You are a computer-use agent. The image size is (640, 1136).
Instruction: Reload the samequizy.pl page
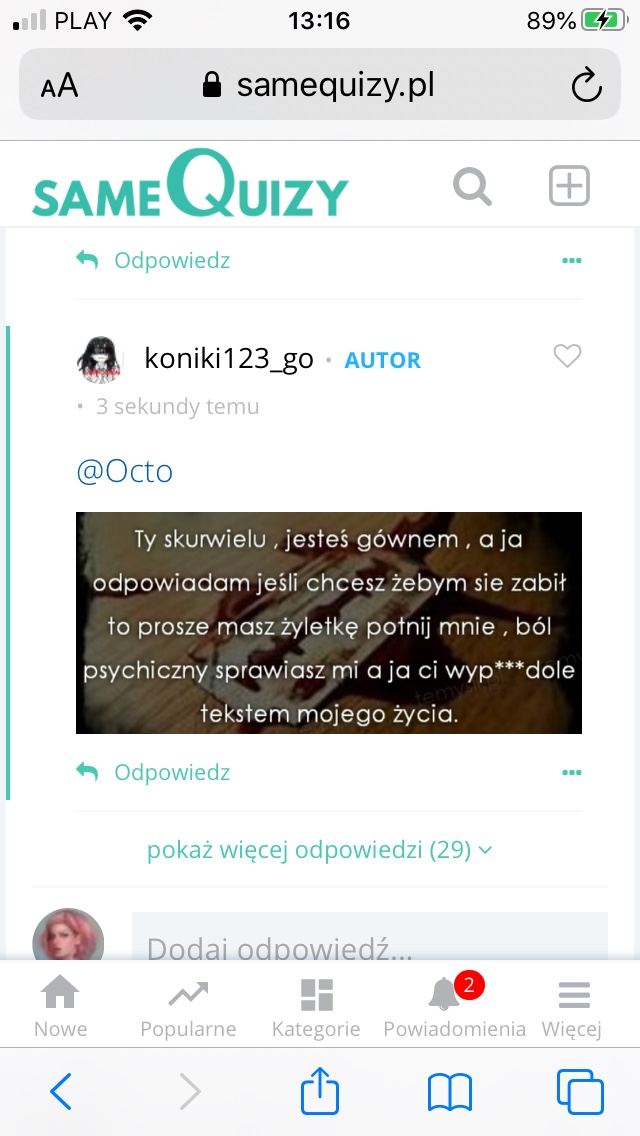pos(587,85)
